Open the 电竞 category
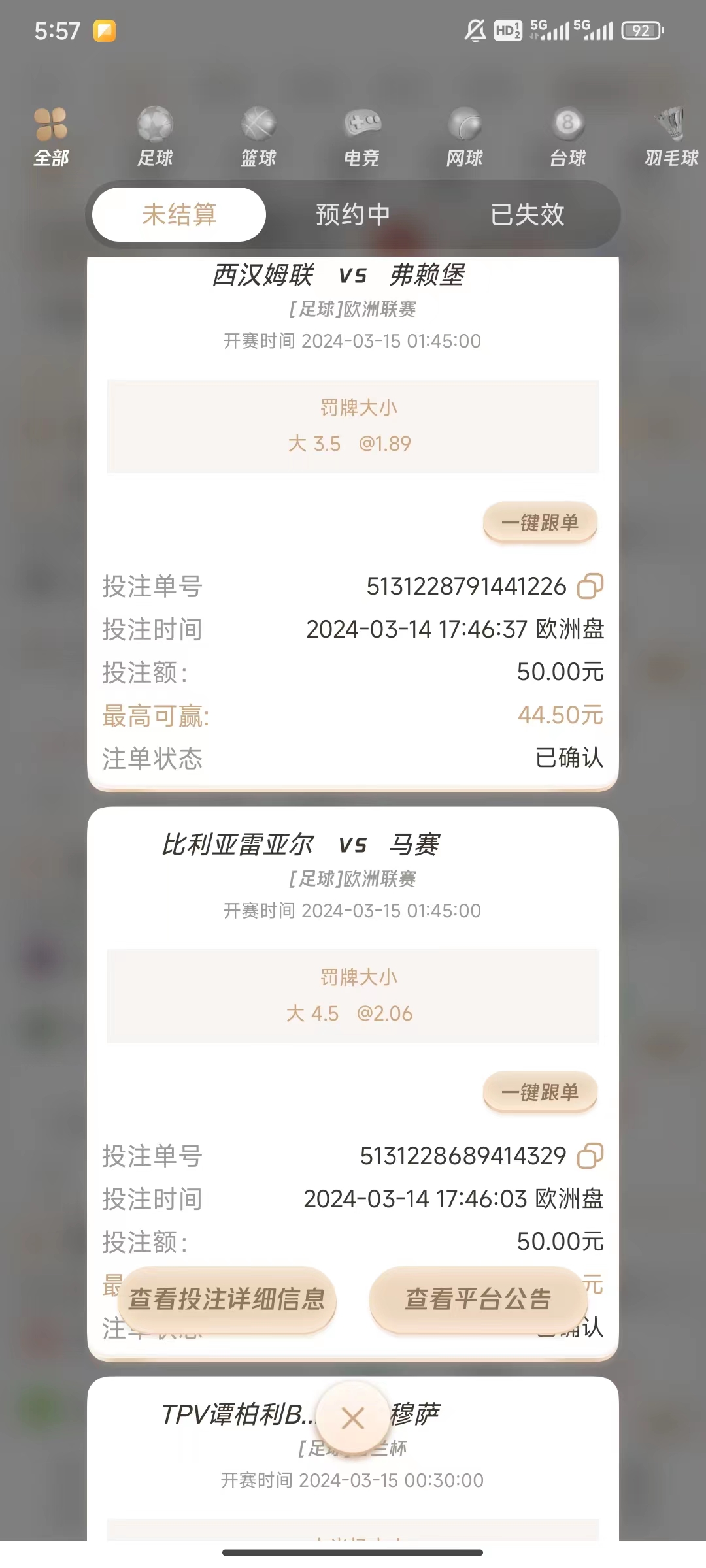 coord(361,136)
